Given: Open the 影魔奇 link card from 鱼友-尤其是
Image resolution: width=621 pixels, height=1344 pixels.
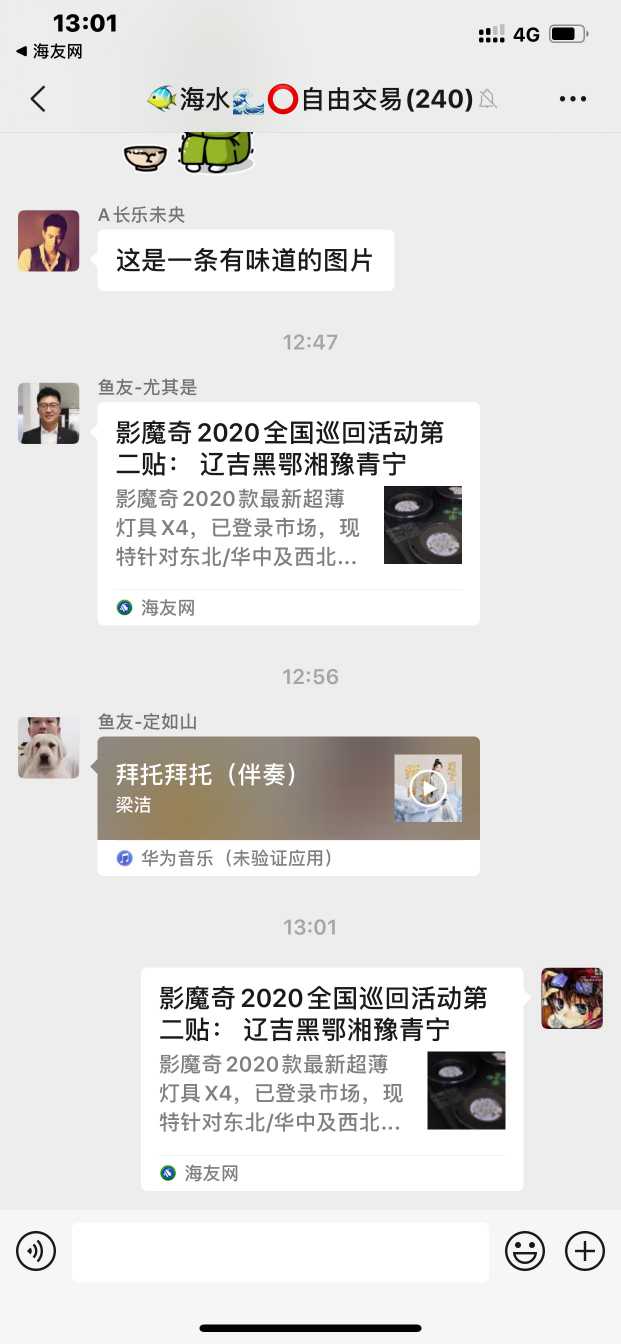Looking at the screenshot, I should [288, 513].
